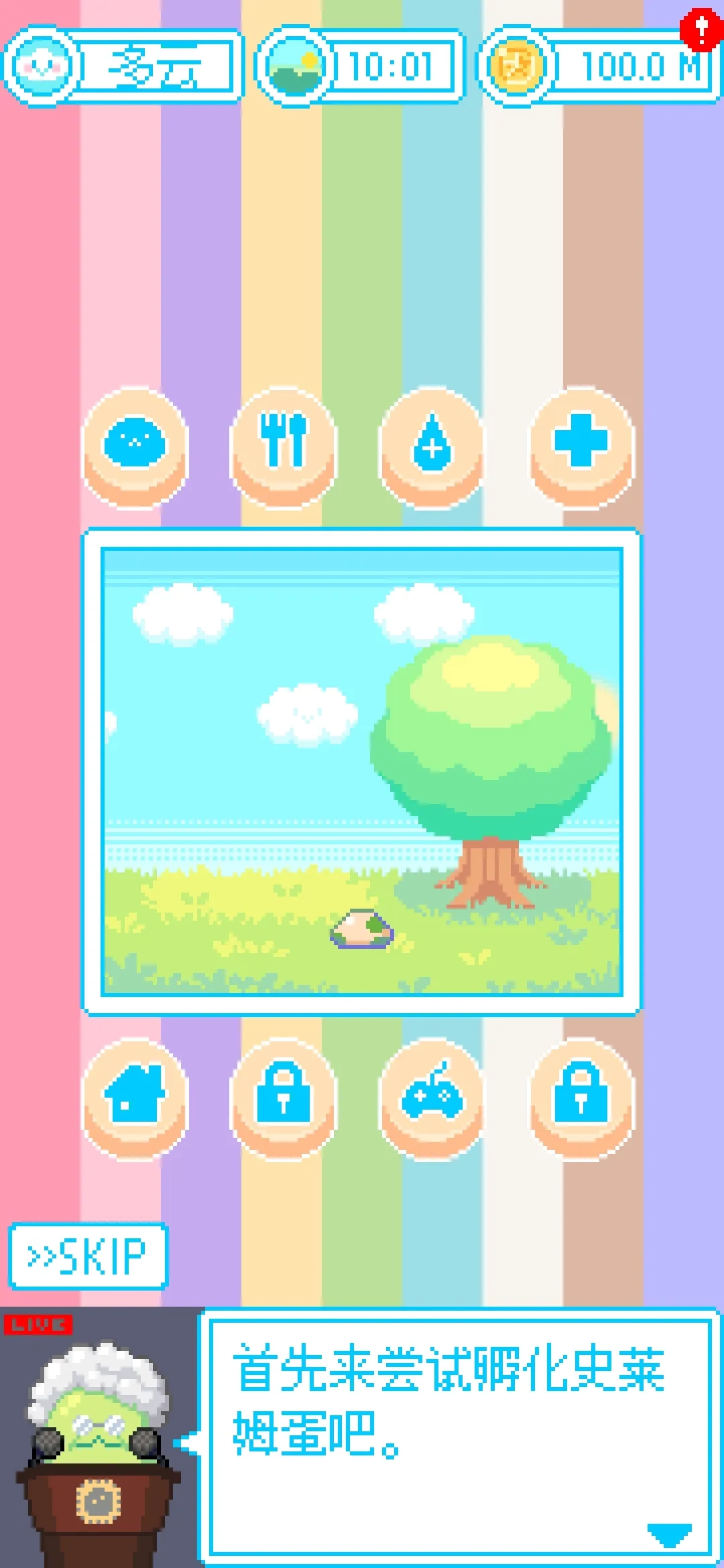The image size is (724, 1568).
Task: Tap the slime egg on the grass
Action: 362,929
